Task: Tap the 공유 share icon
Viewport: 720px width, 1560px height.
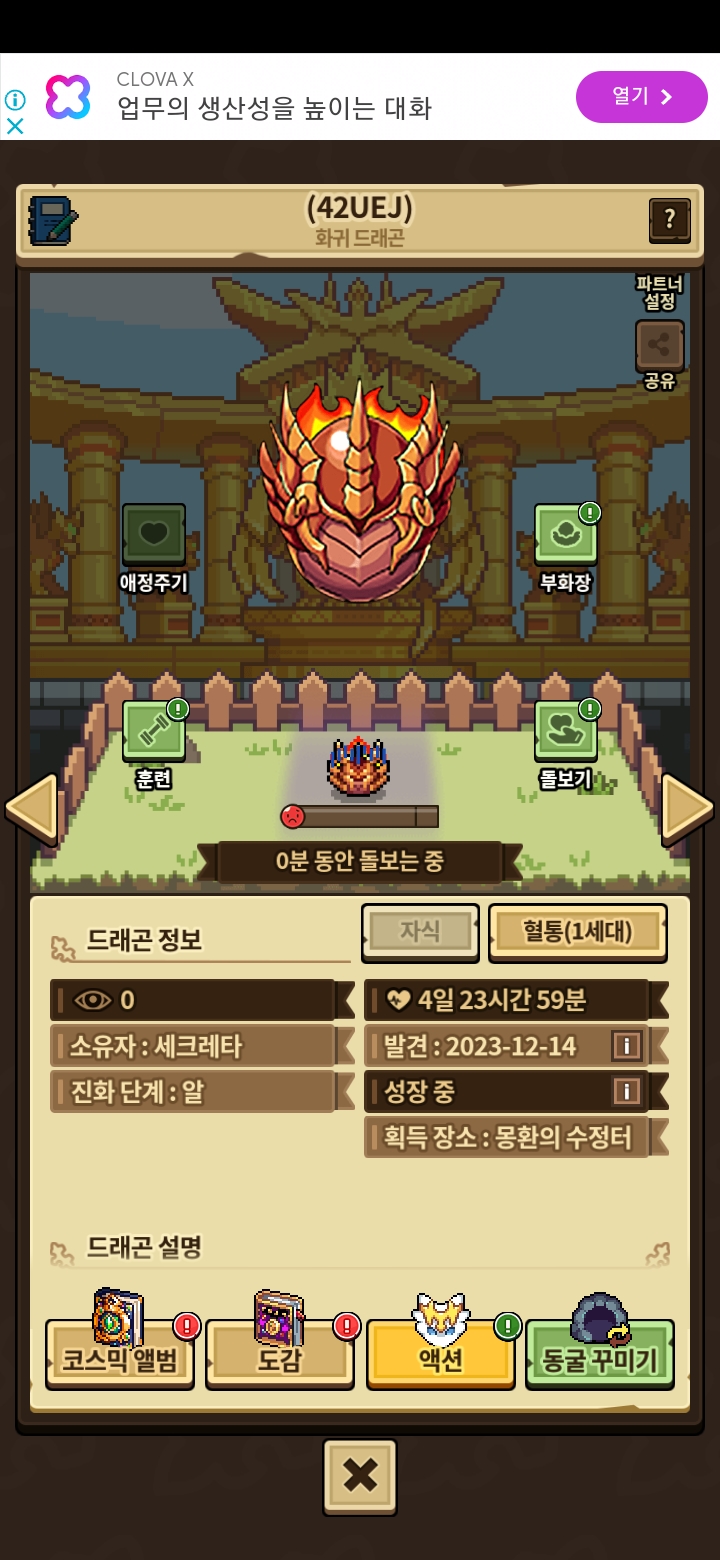Action: 660,347
